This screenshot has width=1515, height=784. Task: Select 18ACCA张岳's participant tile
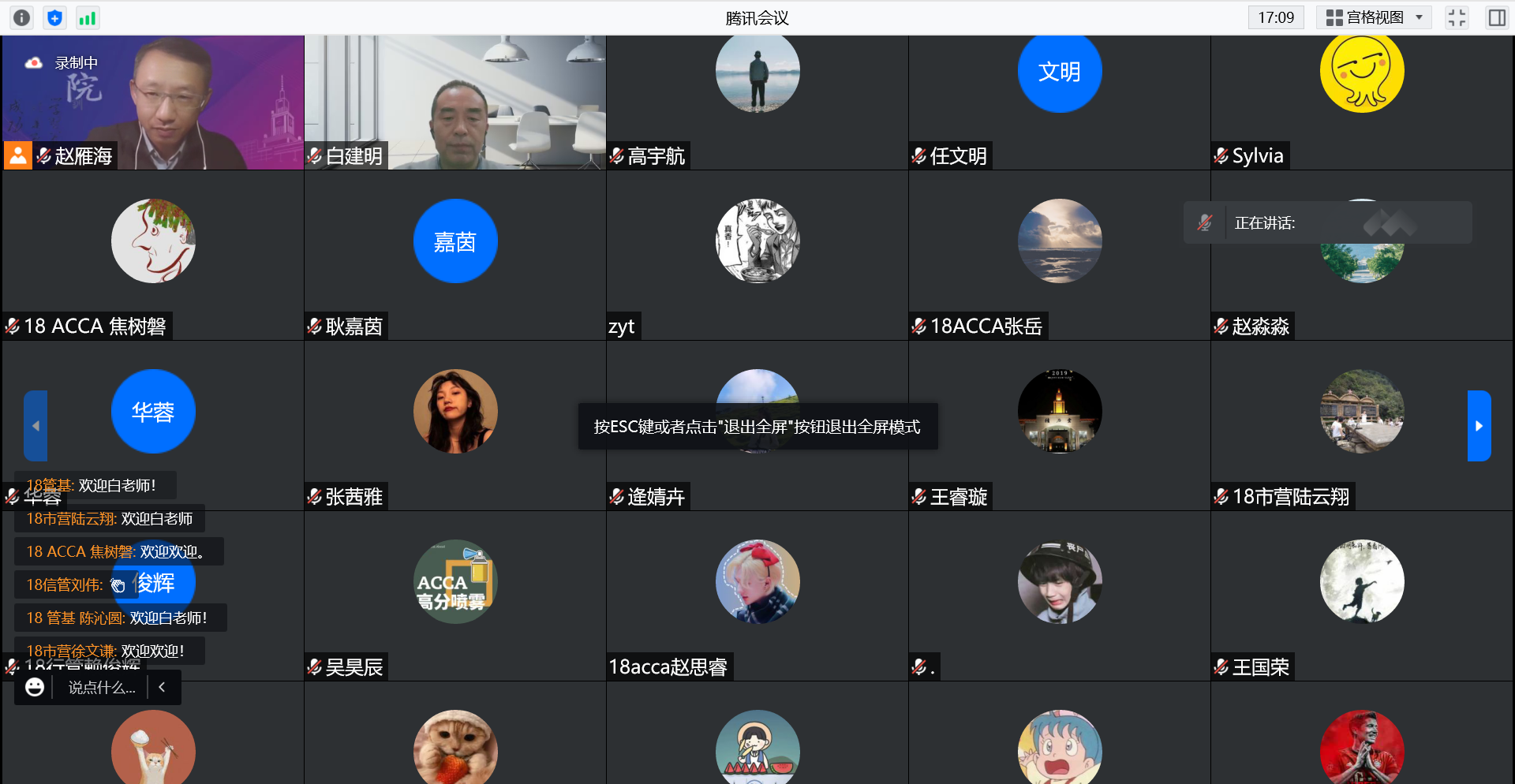1060,256
